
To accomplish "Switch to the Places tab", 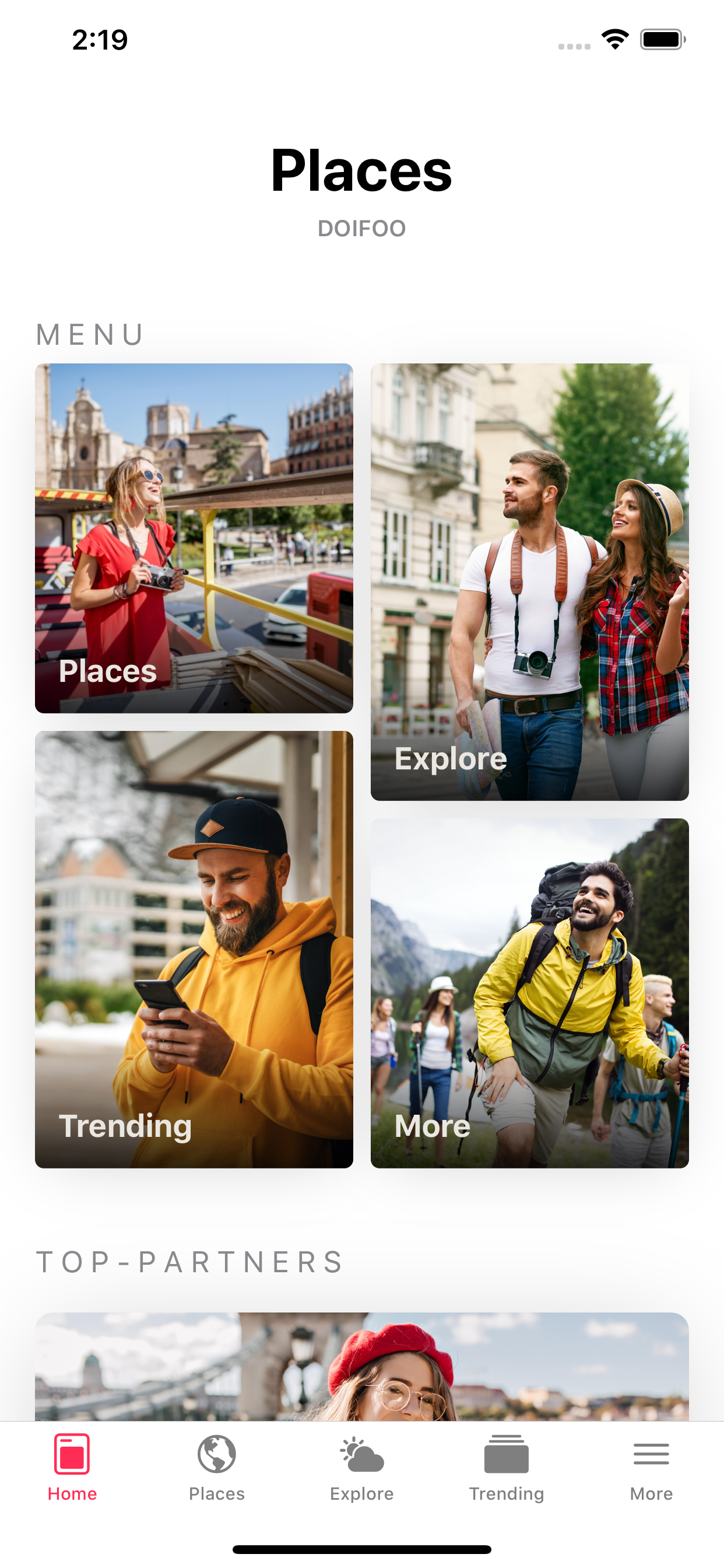I will tap(217, 1468).
